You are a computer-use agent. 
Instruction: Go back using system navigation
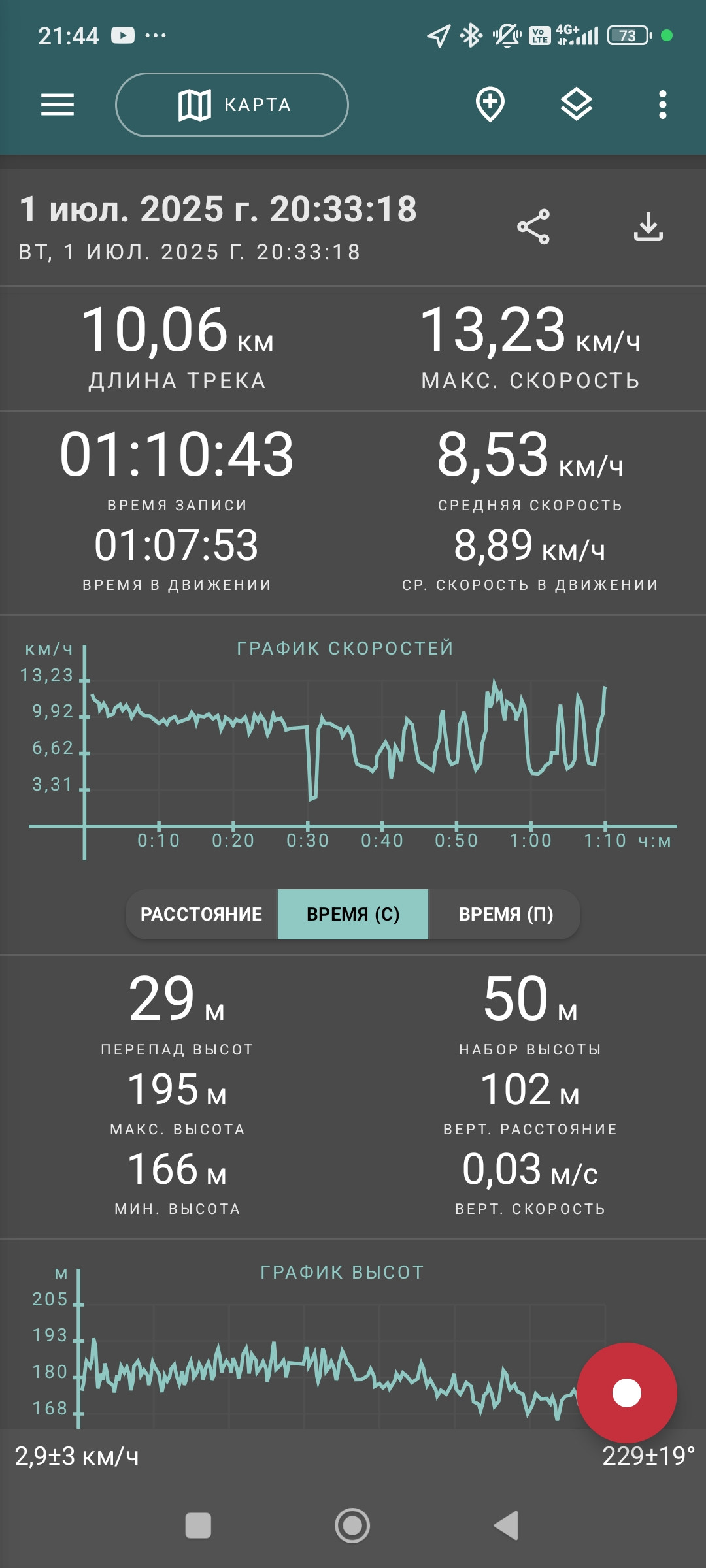pos(507,1526)
